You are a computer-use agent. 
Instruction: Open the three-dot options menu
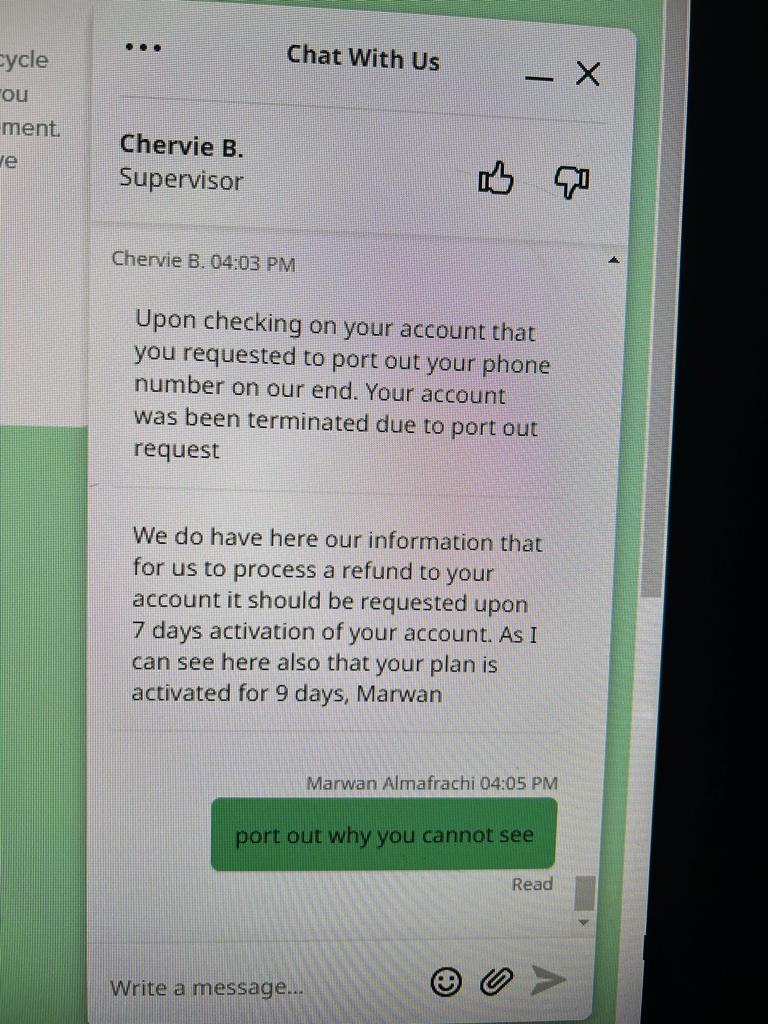(x=143, y=47)
